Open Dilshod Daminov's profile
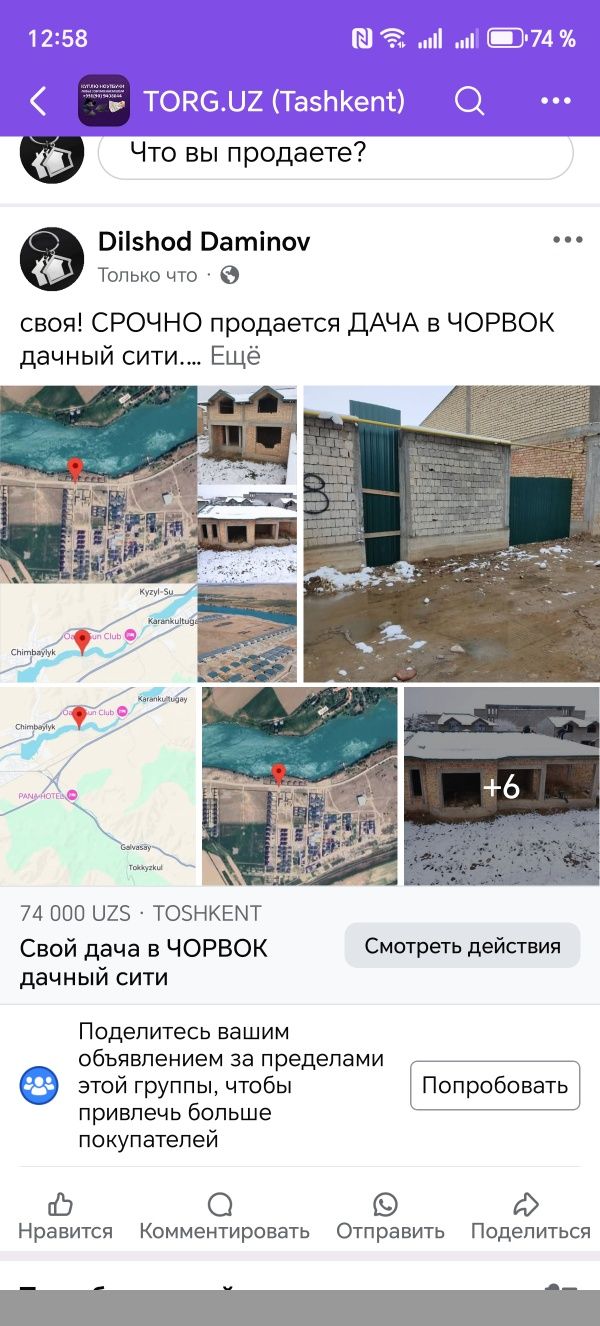 204,241
